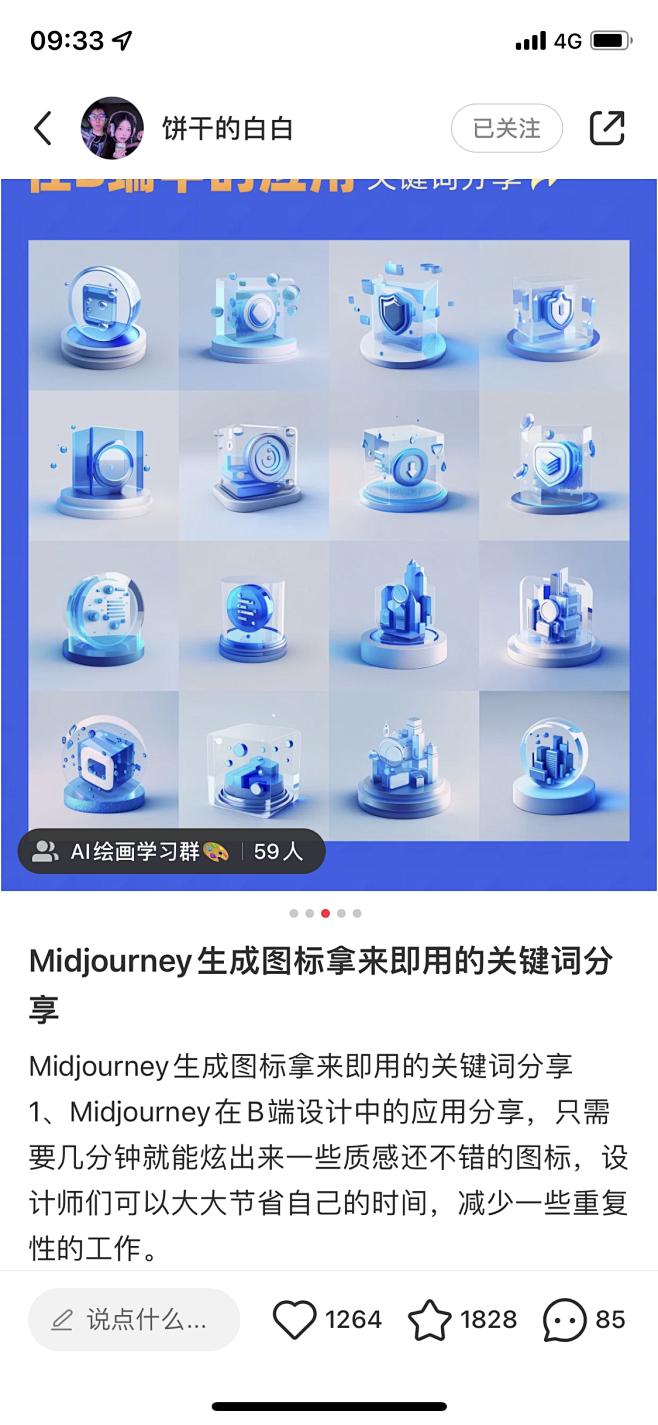
Task: Open the comments bubble icon
Action: tap(565, 1320)
